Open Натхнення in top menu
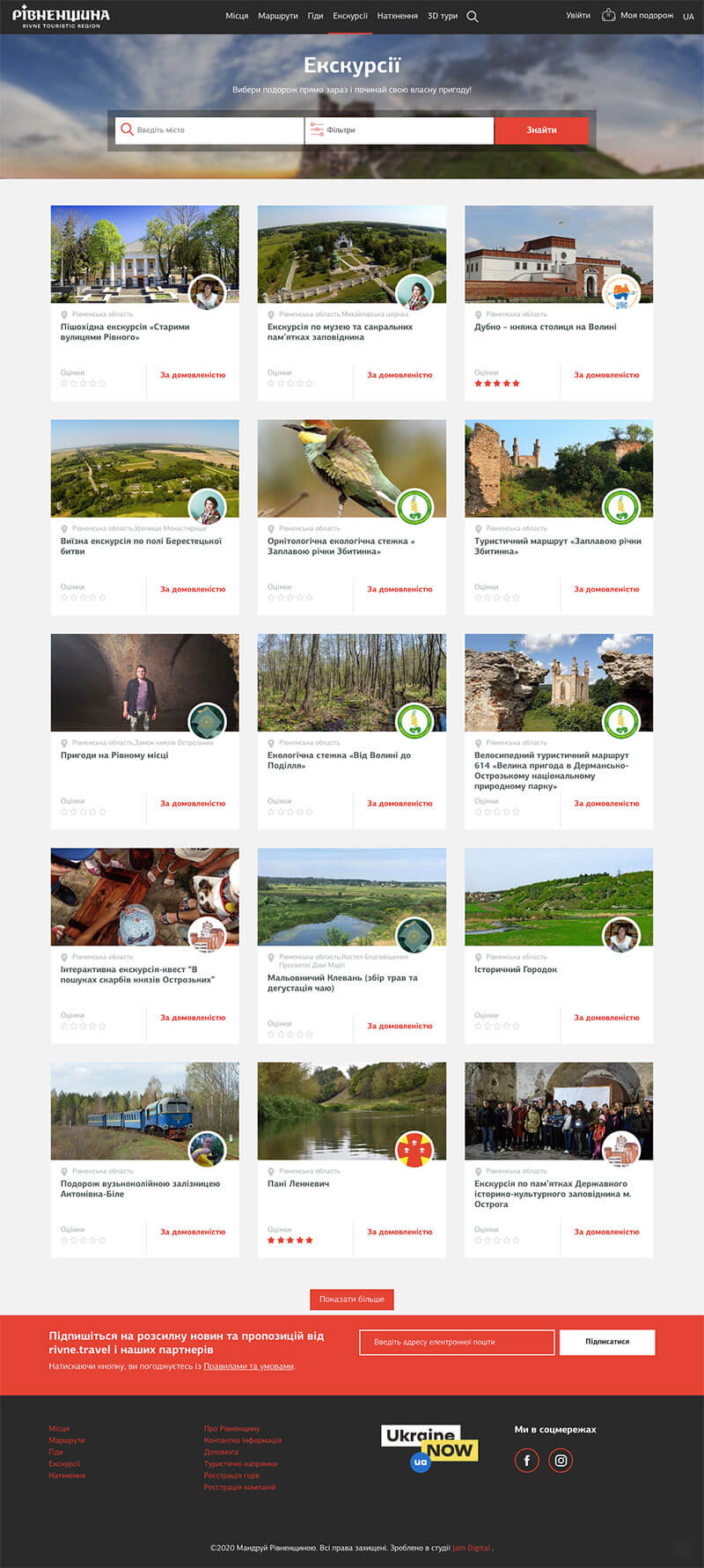Viewport: 704px width, 1568px height. tap(397, 16)
